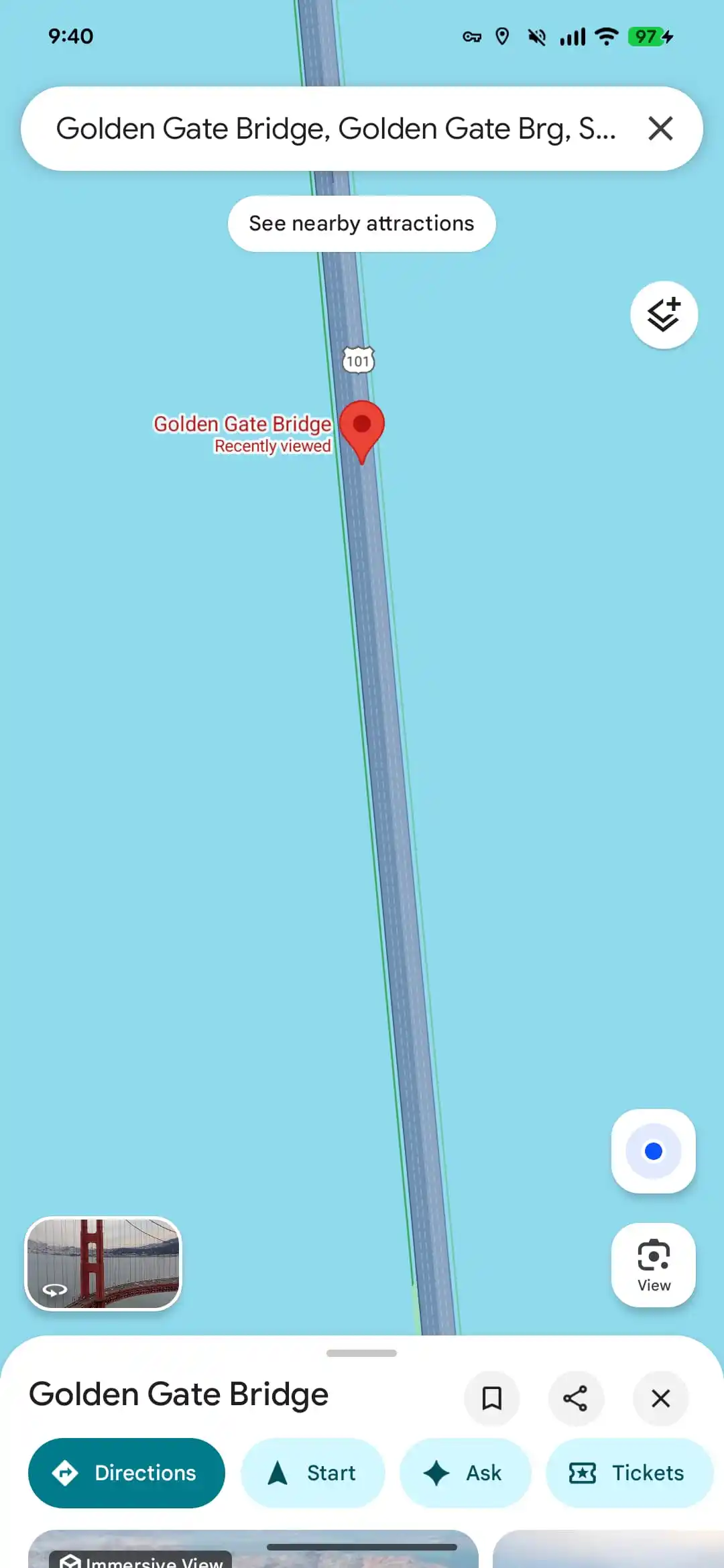This screenshot has width=724, height=1568.
Task: Tap See nearby attractions chip
Action: point(361,224)
